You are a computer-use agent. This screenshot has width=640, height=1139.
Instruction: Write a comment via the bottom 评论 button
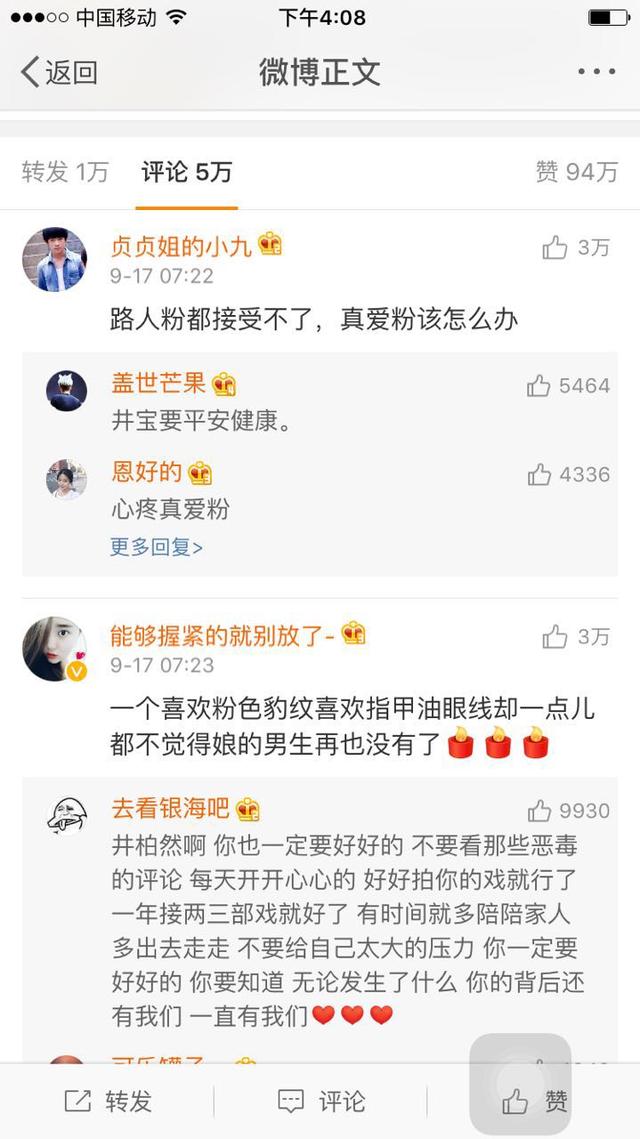(320, 1101)
